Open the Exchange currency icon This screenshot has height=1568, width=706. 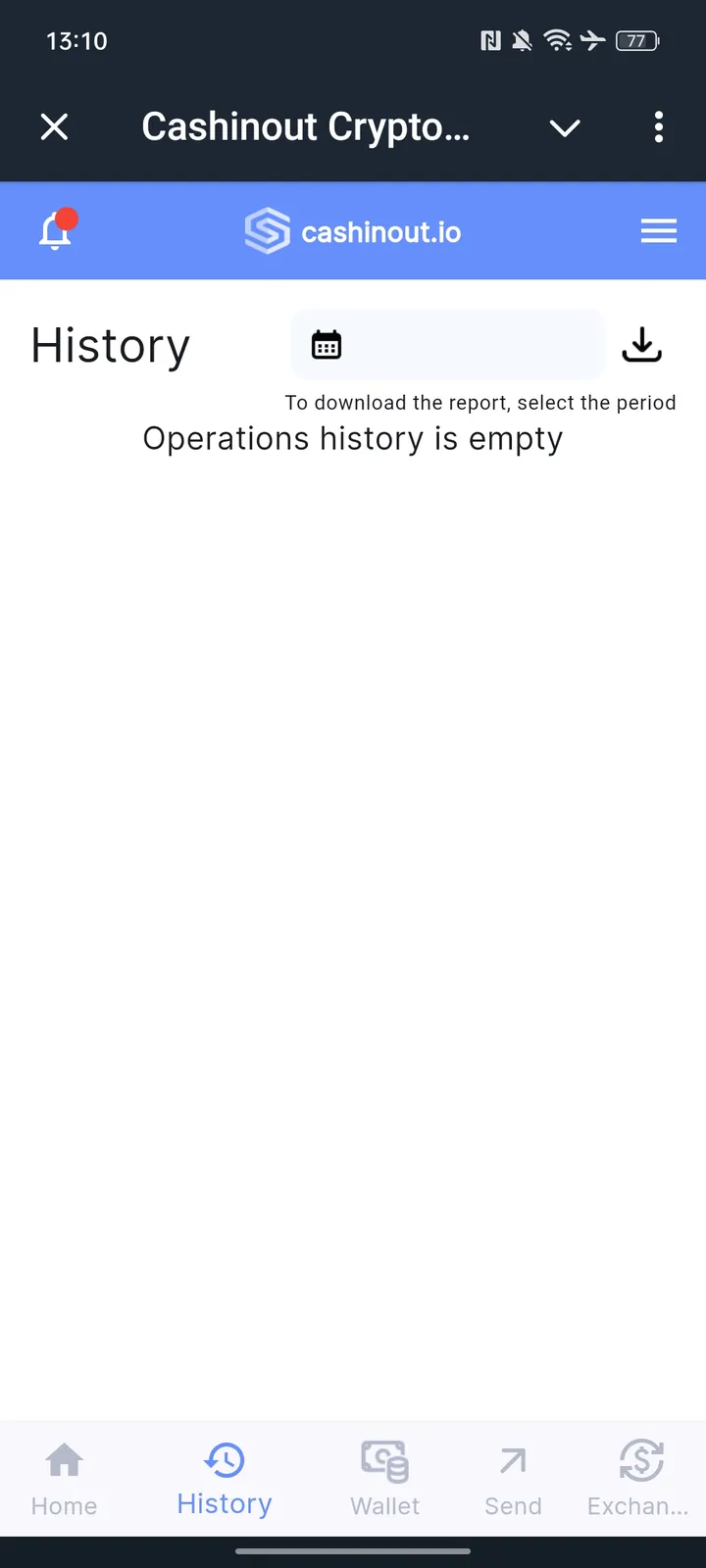click(639, 1459)
